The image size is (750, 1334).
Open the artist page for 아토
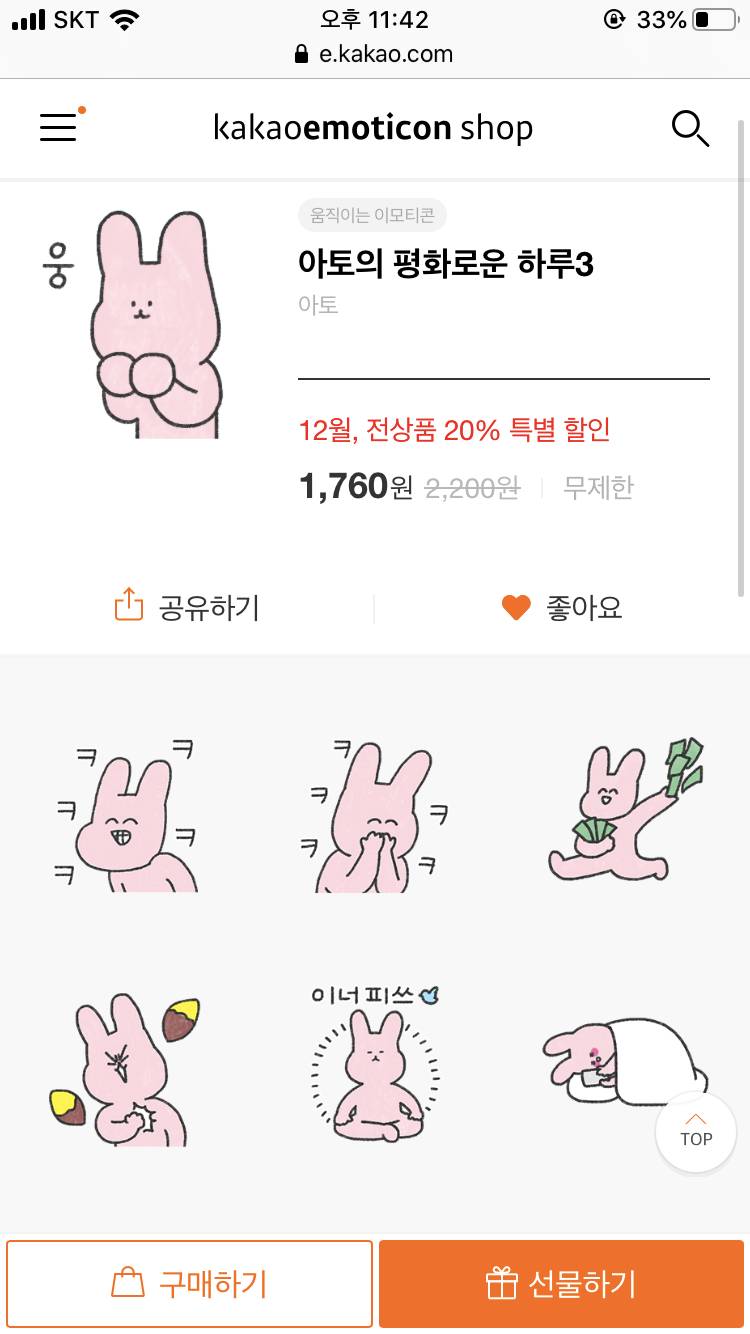(x=315, y=304)
